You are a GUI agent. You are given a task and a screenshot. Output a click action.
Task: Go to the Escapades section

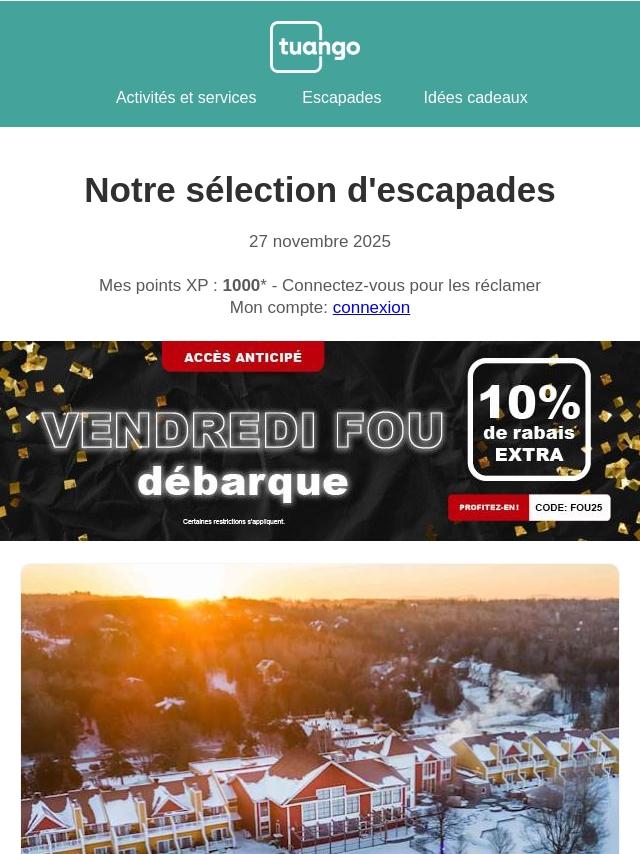tap(341, 98)
